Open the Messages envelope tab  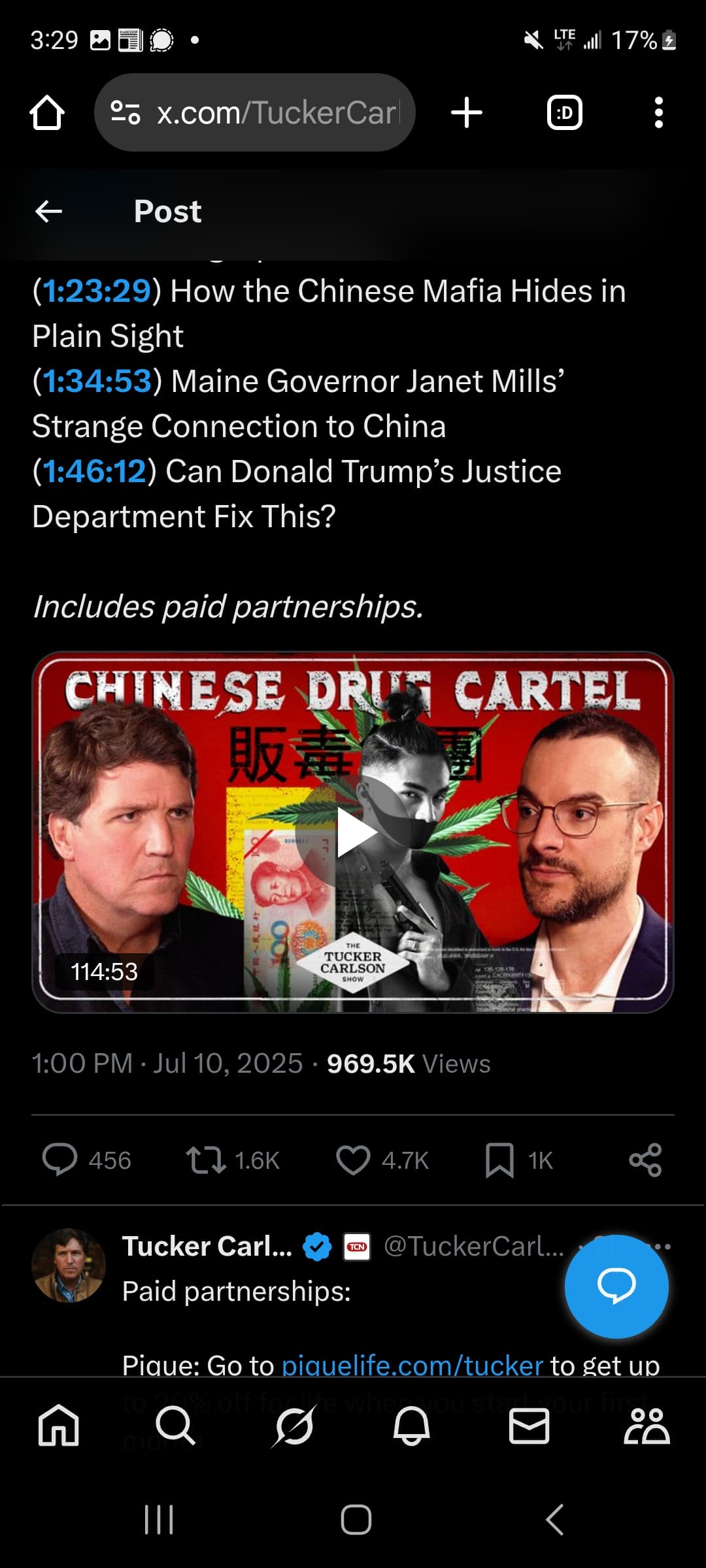pyautogui.click(x=529, y=1426)
